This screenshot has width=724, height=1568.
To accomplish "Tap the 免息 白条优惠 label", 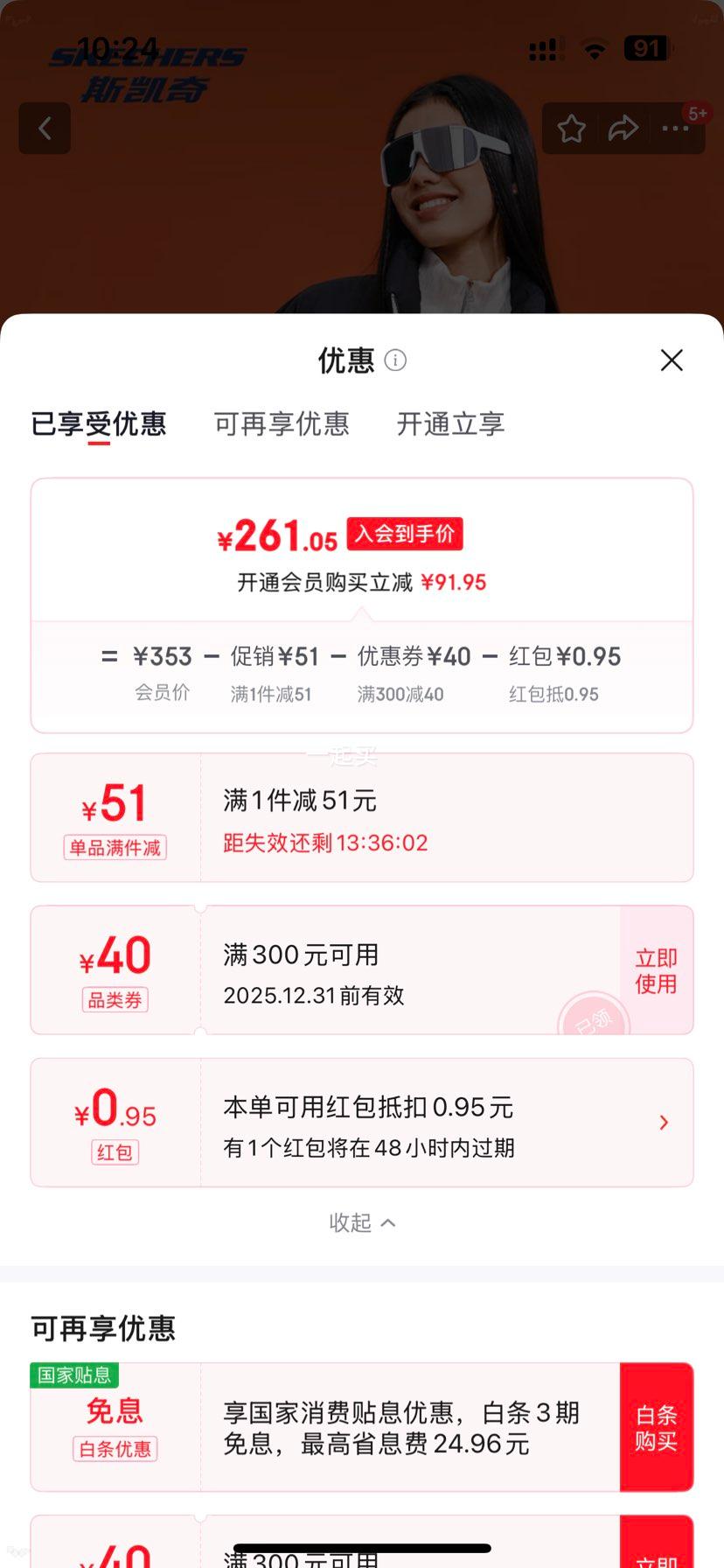I will pyautogui.click(x=114, y=1426).
